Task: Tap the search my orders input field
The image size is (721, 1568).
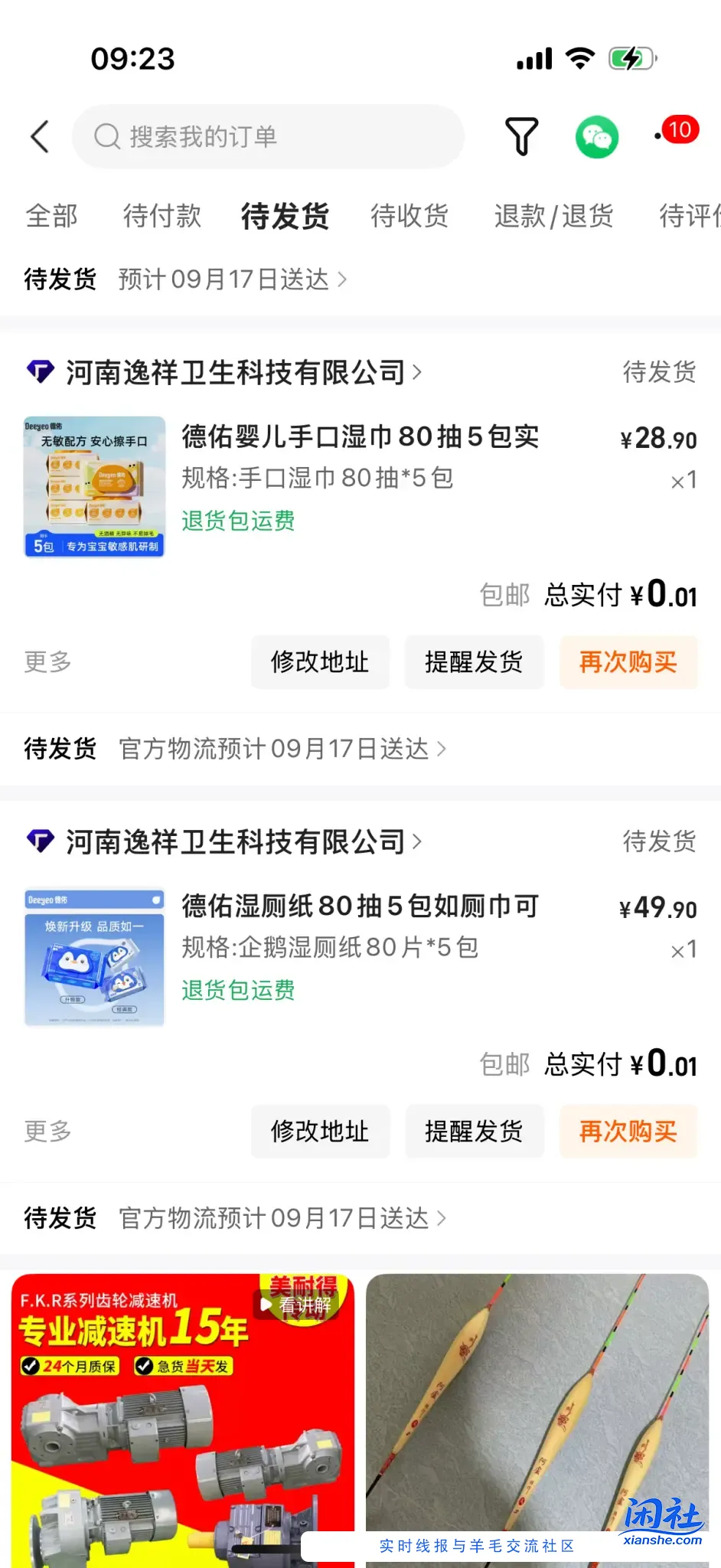Action: pyautogui.click(x=267, y=136)
